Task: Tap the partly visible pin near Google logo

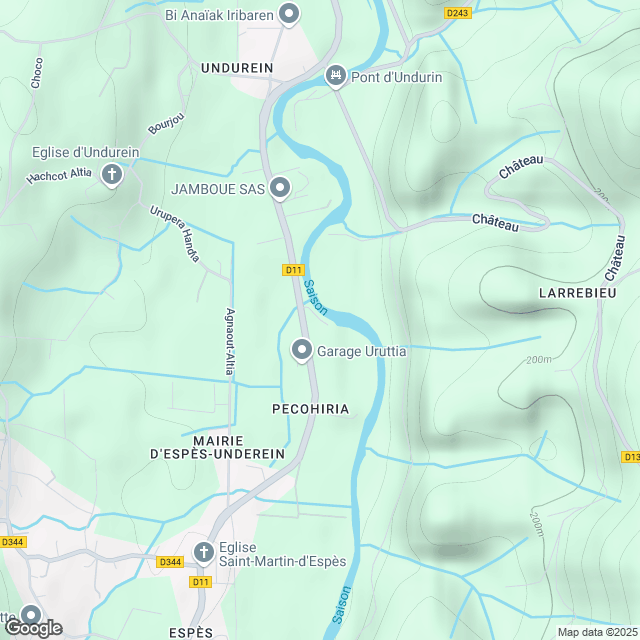Action: click(31, 616)
